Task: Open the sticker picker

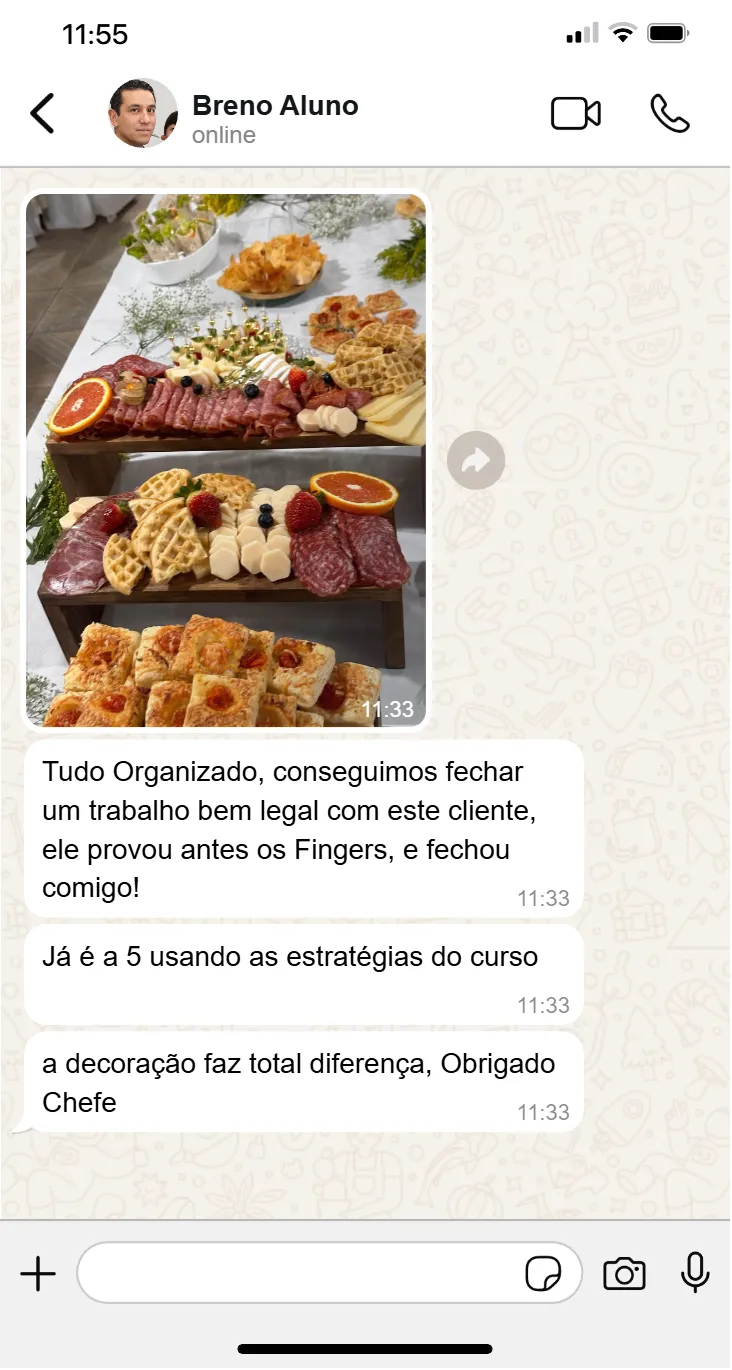Action: (543, 1274)
